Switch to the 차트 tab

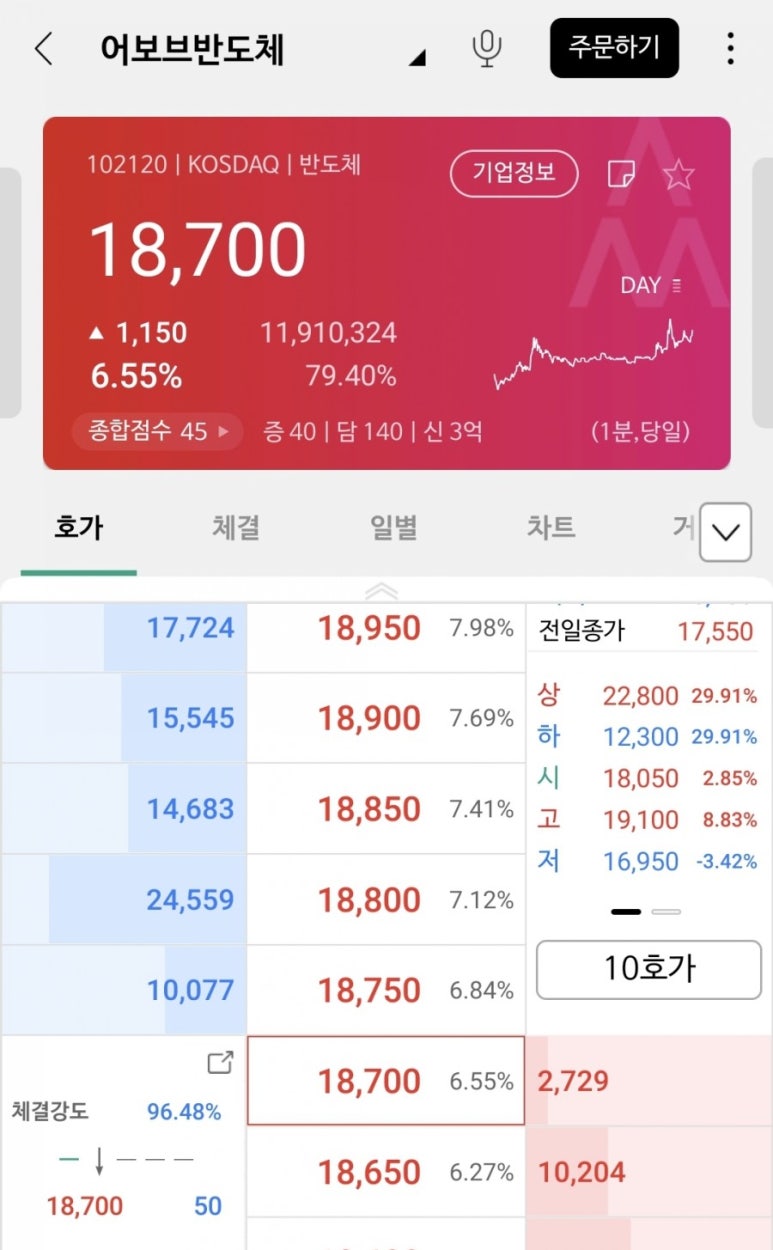(x=551, y=528)
